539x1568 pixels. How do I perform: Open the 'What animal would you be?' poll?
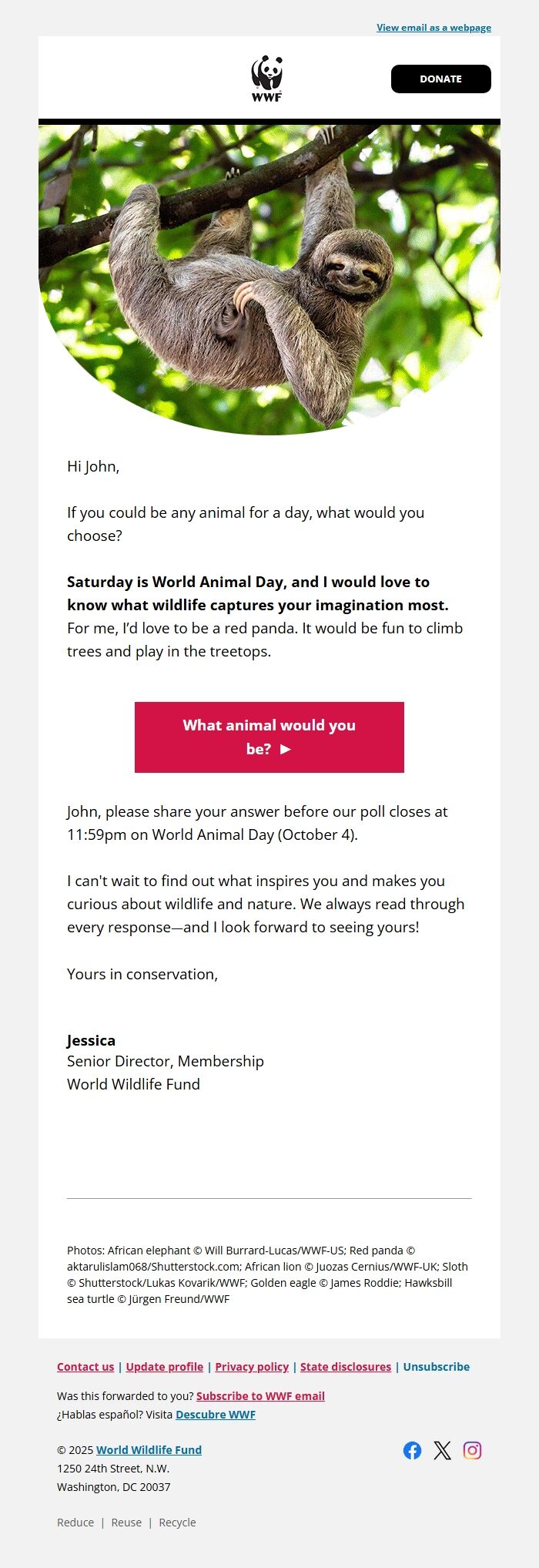269,737
